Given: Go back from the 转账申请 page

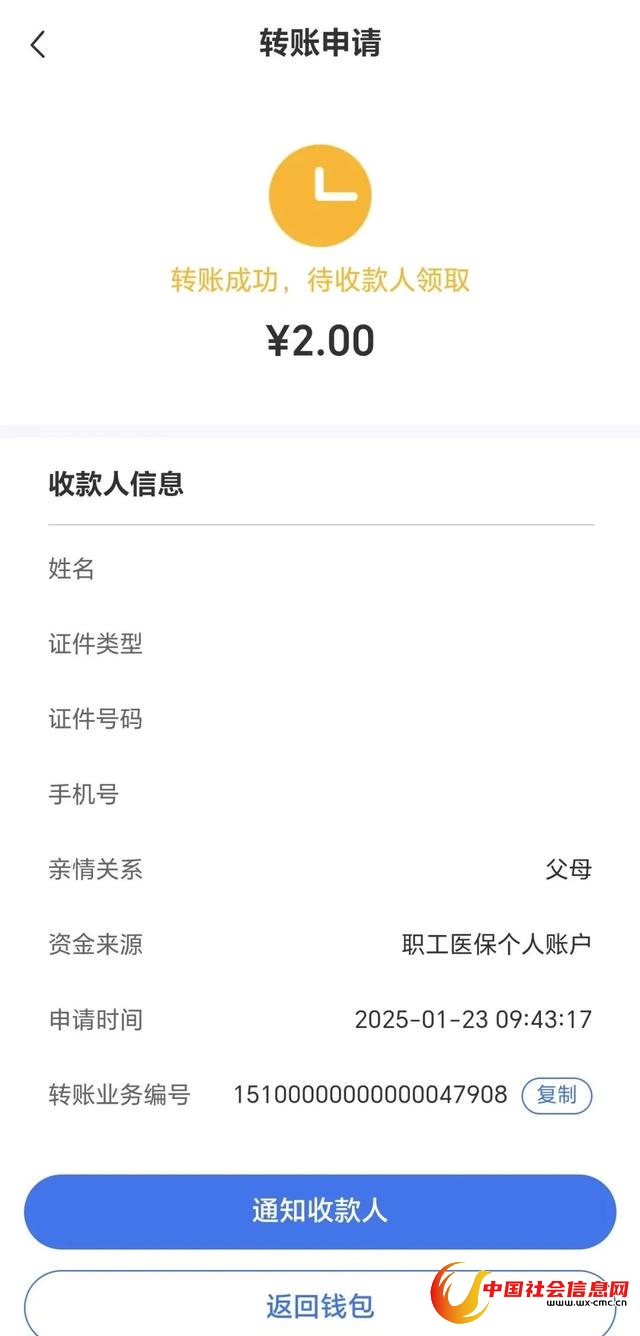Looking at the screenshot, I should click(38, 45).
